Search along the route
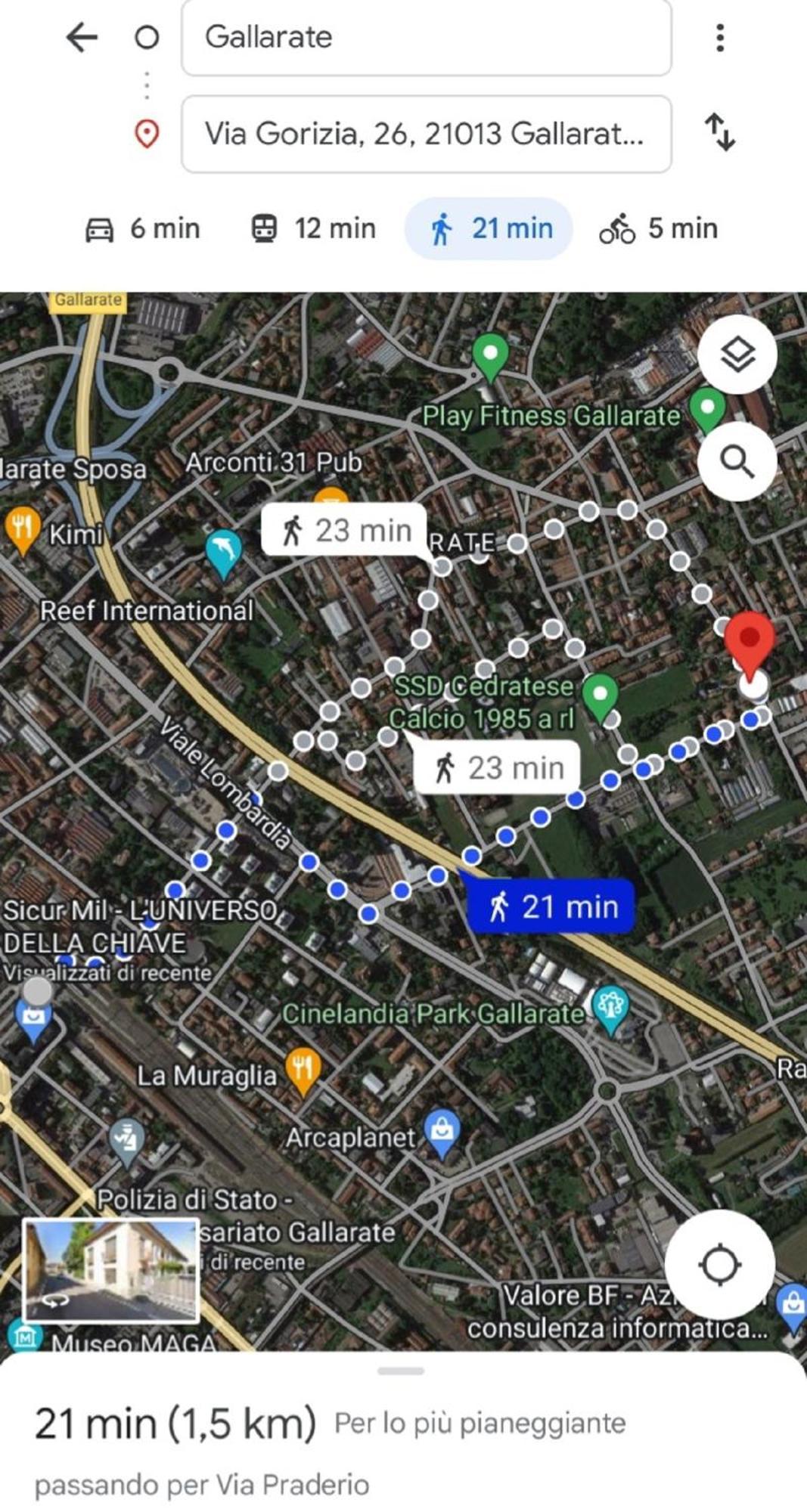 tap(737, 461)
